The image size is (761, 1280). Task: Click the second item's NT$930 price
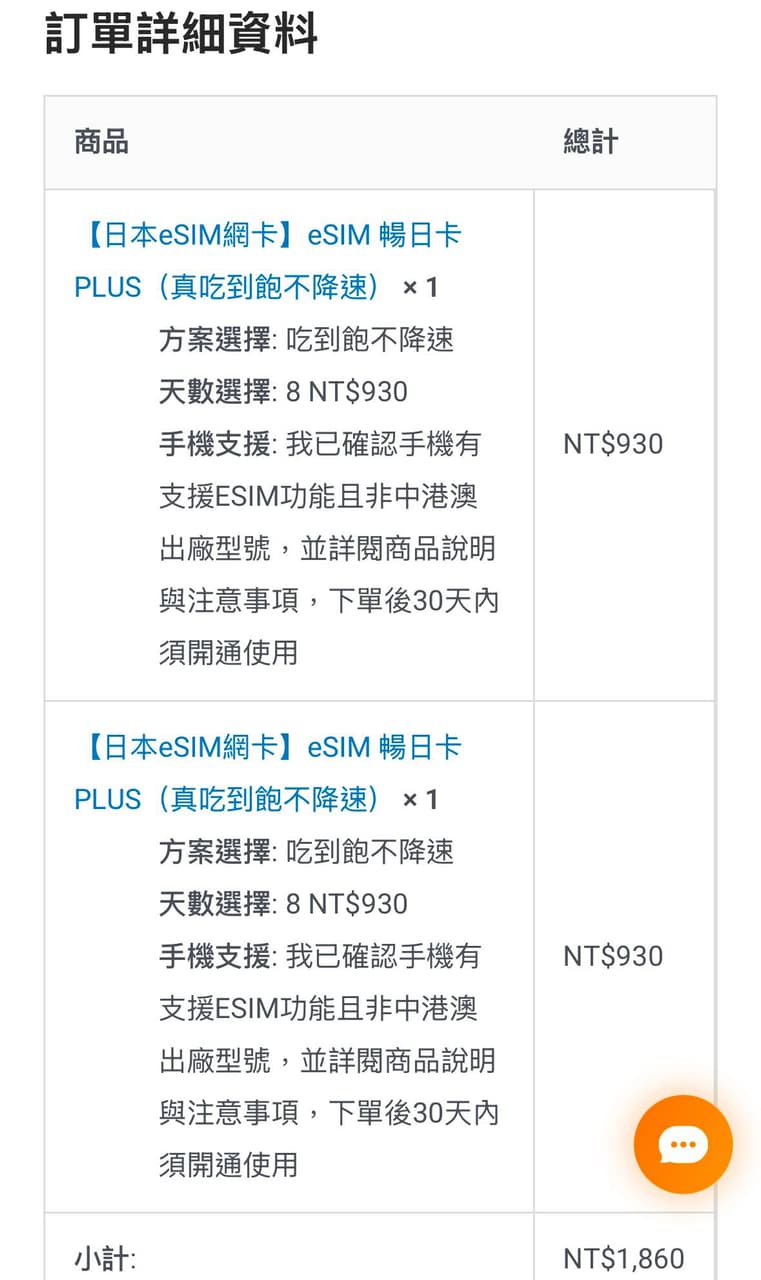[612, 956]
